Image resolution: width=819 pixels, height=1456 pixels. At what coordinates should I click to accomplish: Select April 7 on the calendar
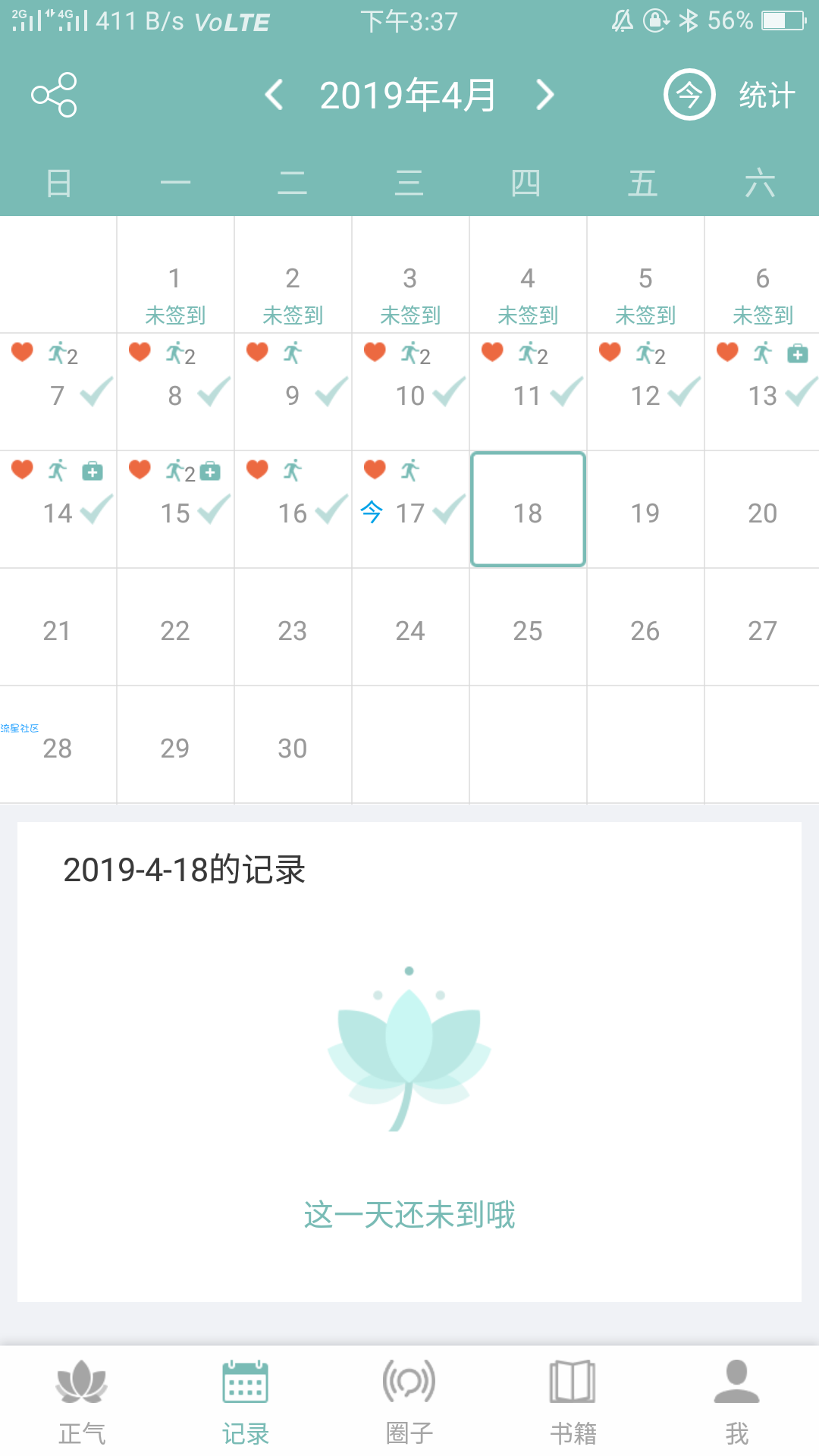pyautogui.click(x=58, y=395)
